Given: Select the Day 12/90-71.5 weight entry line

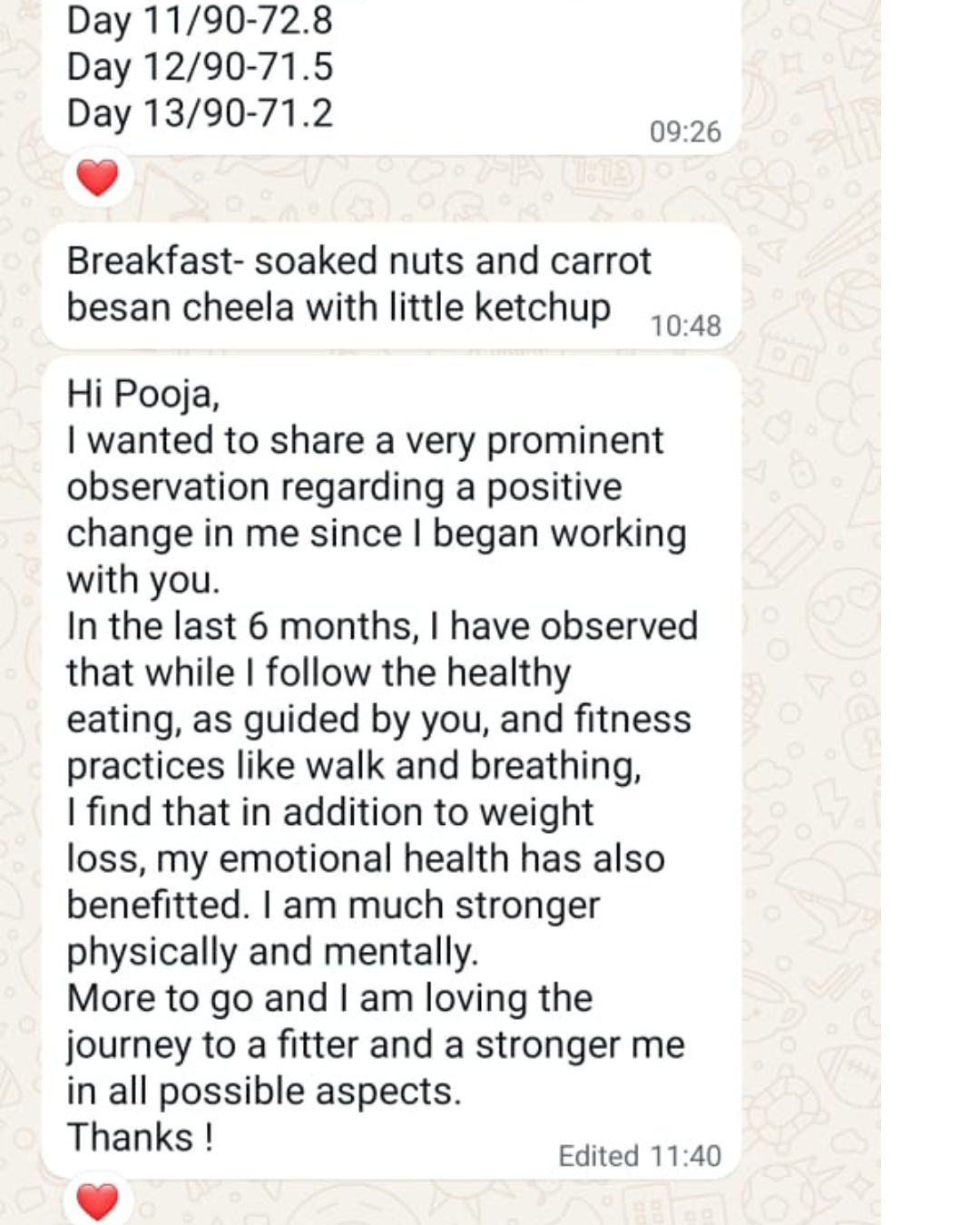Looking at the screenshot, I should (x=200, y=68).
